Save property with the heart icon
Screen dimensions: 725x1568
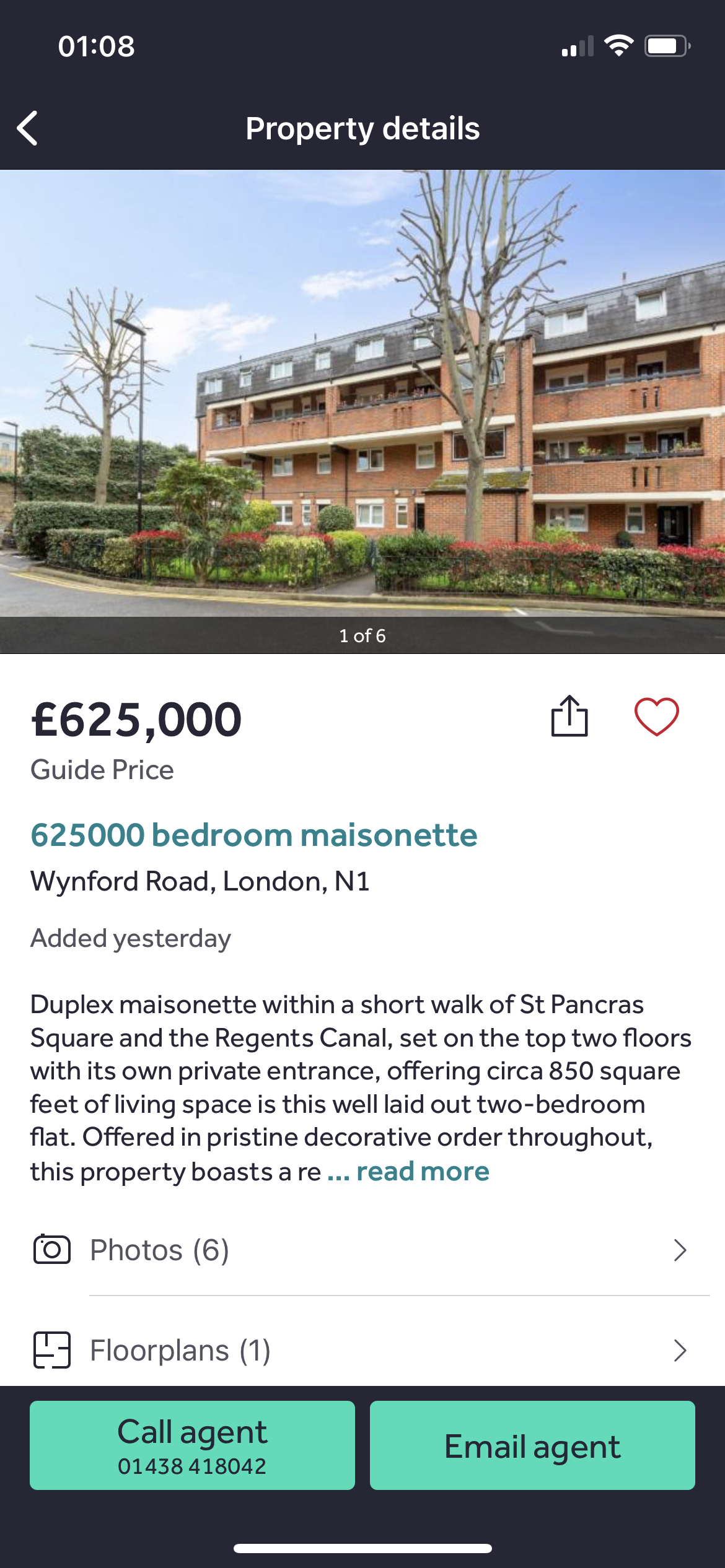coord(656,716)
